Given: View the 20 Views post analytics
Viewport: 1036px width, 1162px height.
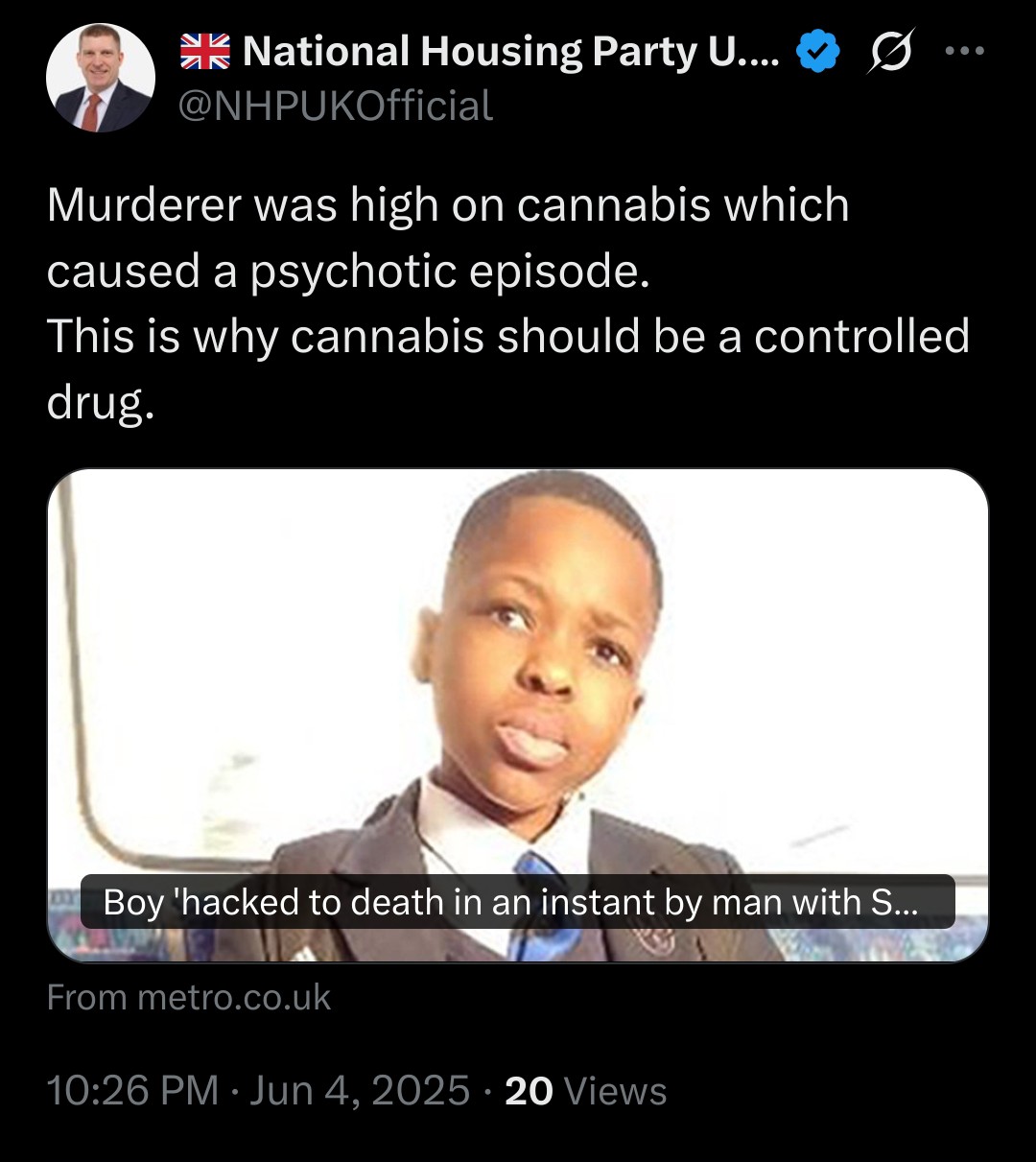Looking at the screenshot, I should pos(585,1091).
